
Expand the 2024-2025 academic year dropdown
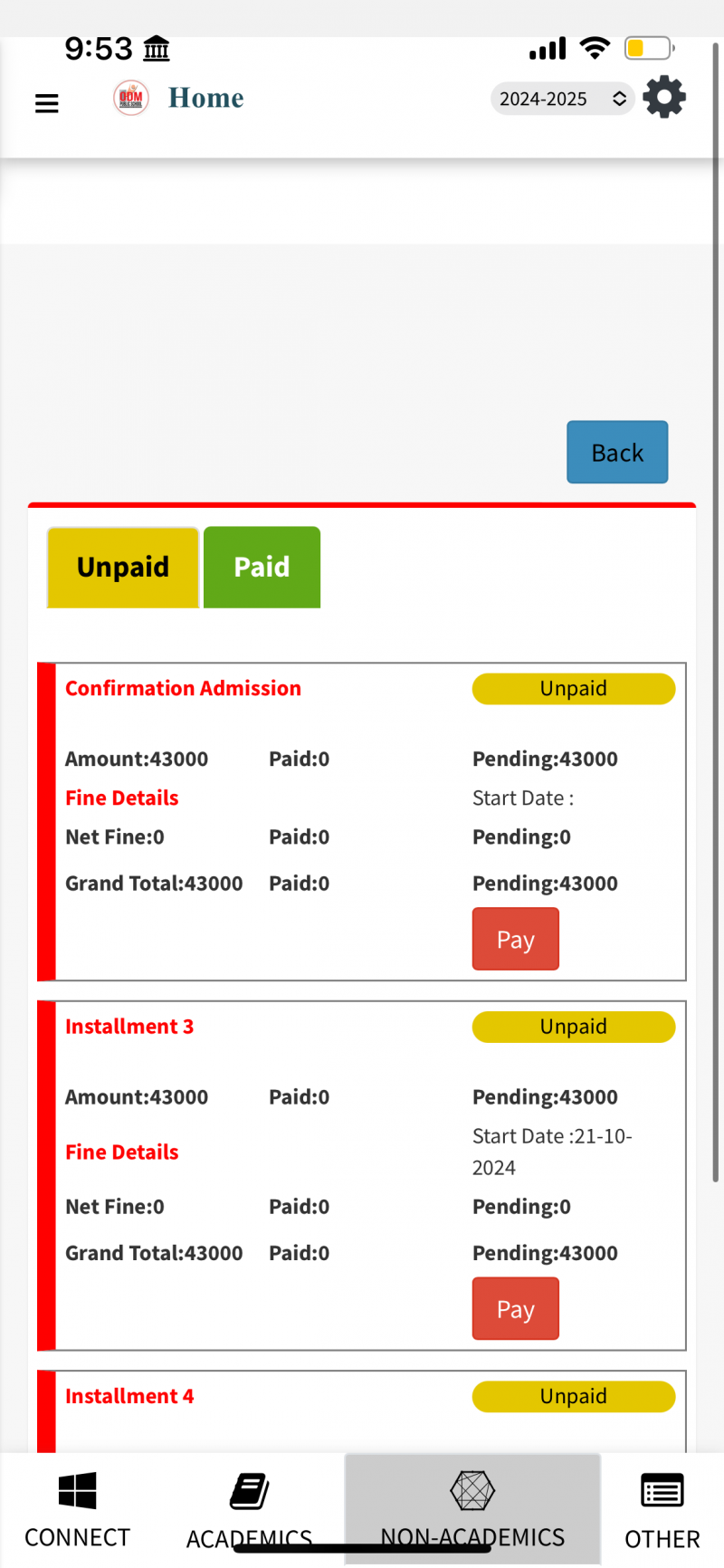click(562, 99)
